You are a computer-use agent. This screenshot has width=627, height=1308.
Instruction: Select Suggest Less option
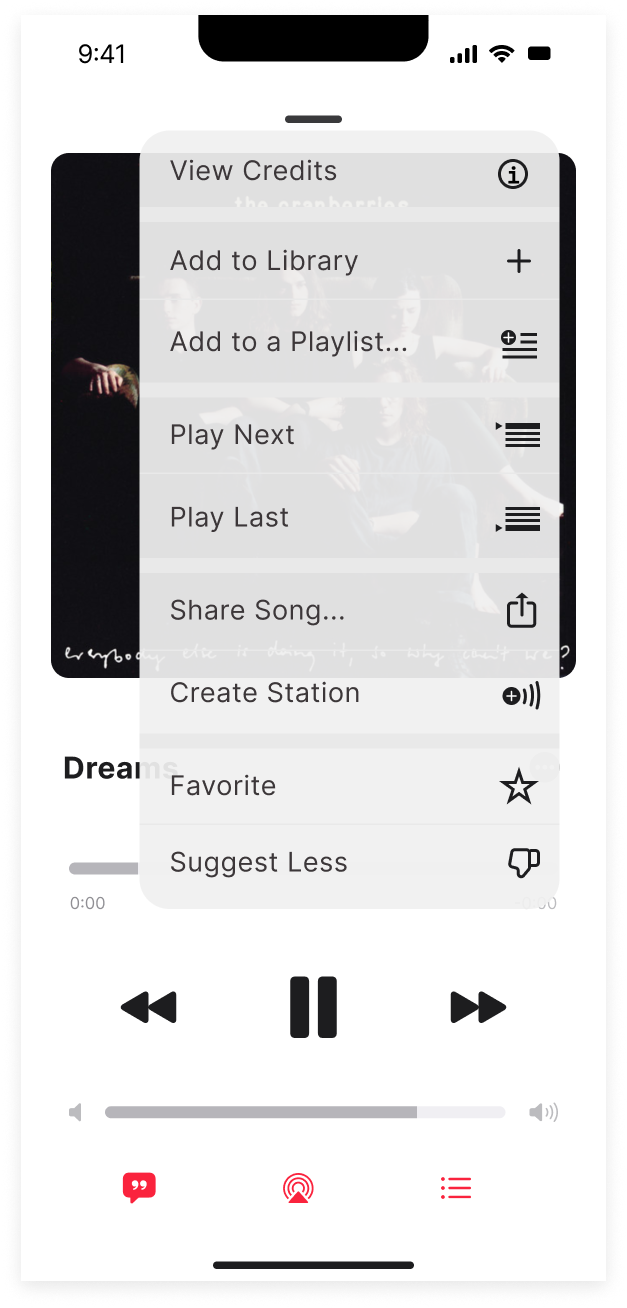click(x=348, y=862)
